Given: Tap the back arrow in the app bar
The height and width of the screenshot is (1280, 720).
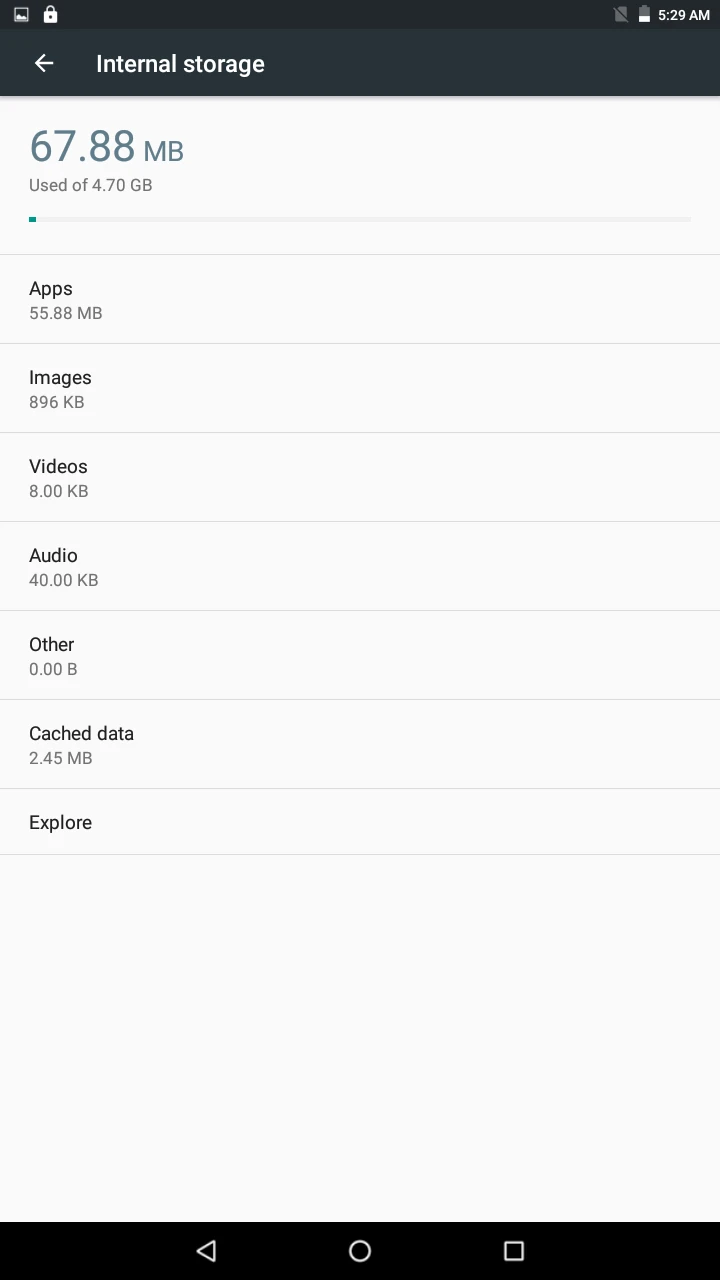Looking at the screenshot, I should (44, 63).
